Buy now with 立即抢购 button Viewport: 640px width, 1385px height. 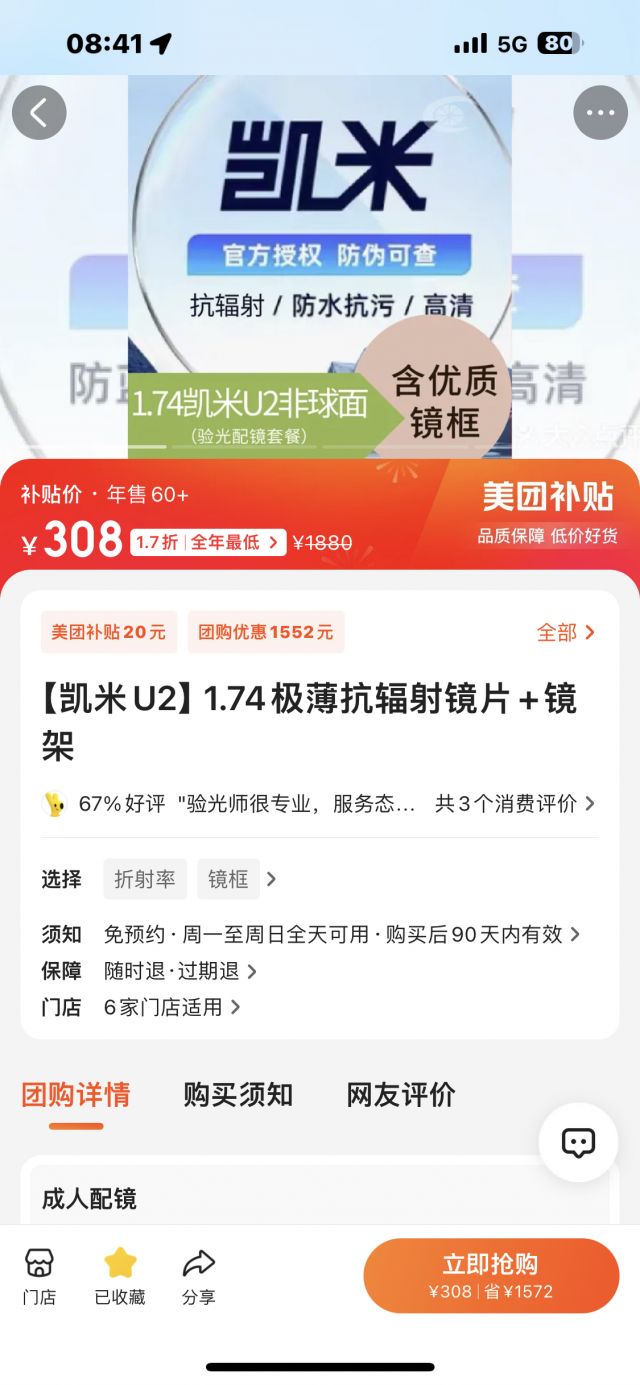pyautogui.click(x=491, y=1276)
